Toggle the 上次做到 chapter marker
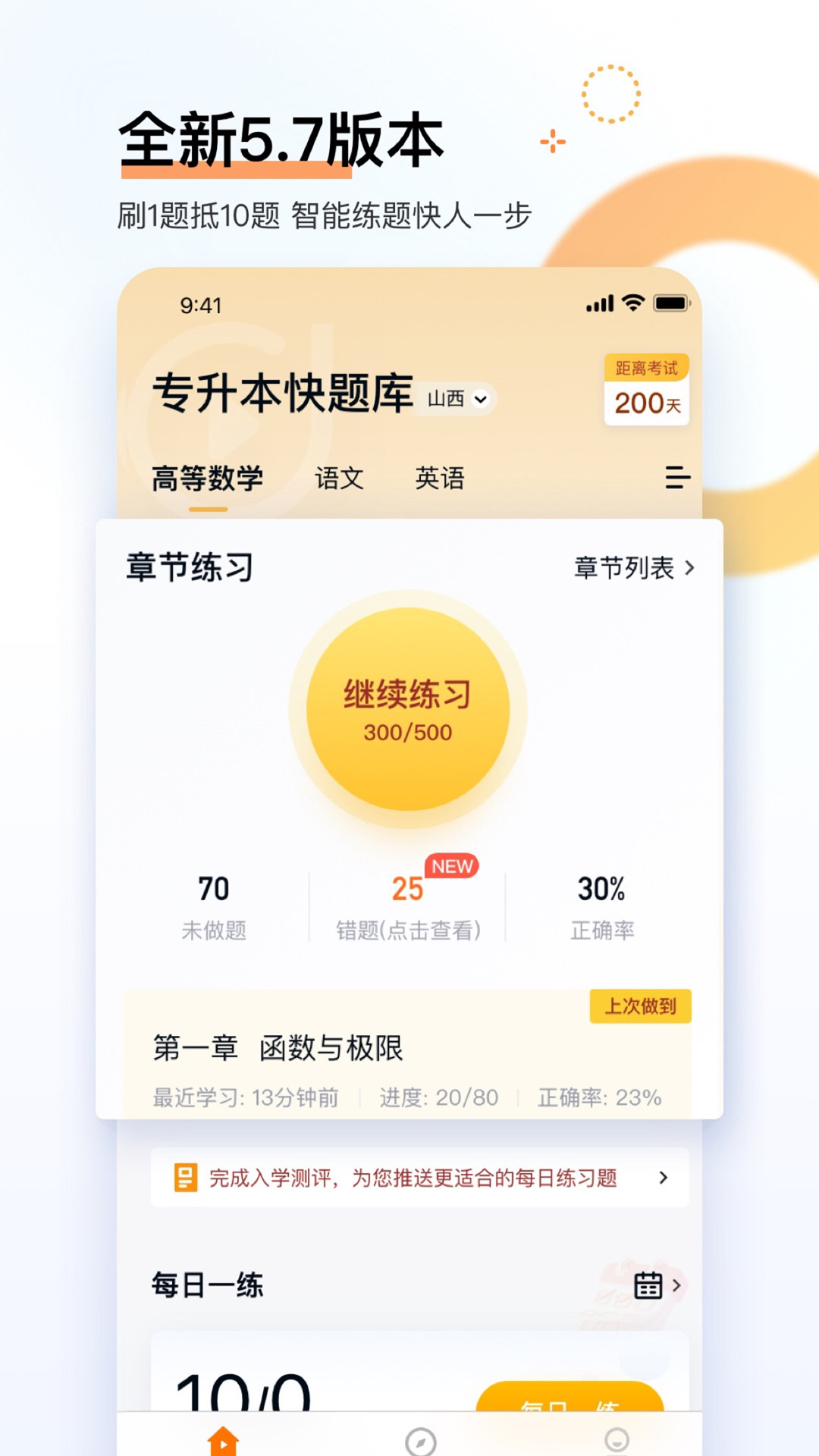 pos(641,1006)
